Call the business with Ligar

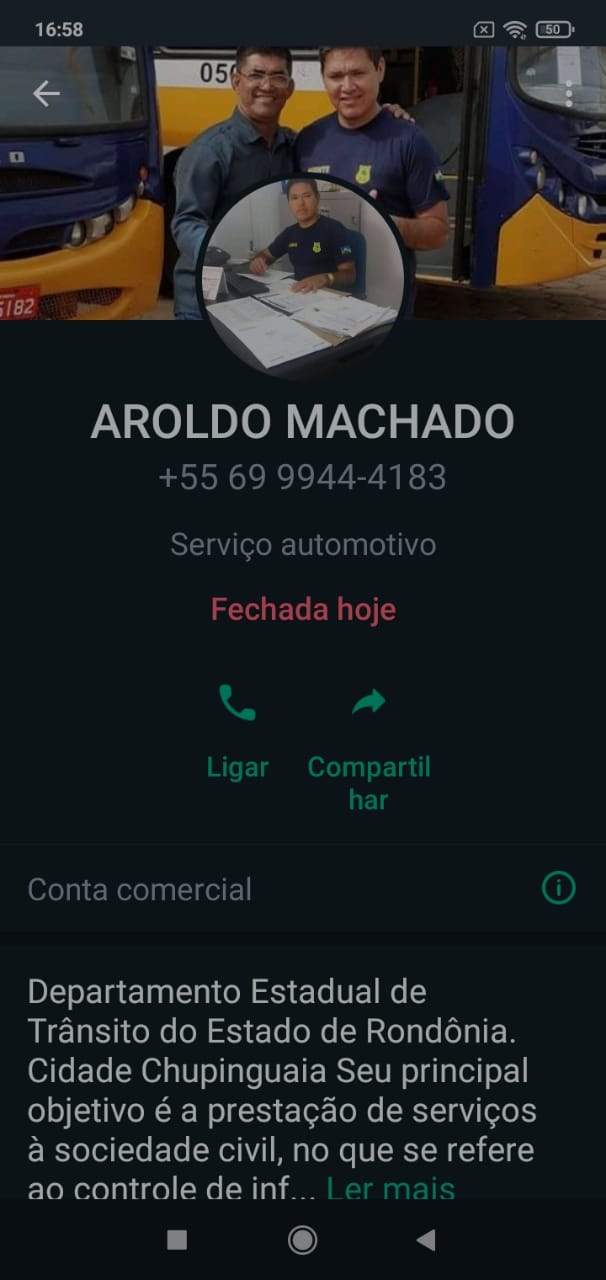237,730
